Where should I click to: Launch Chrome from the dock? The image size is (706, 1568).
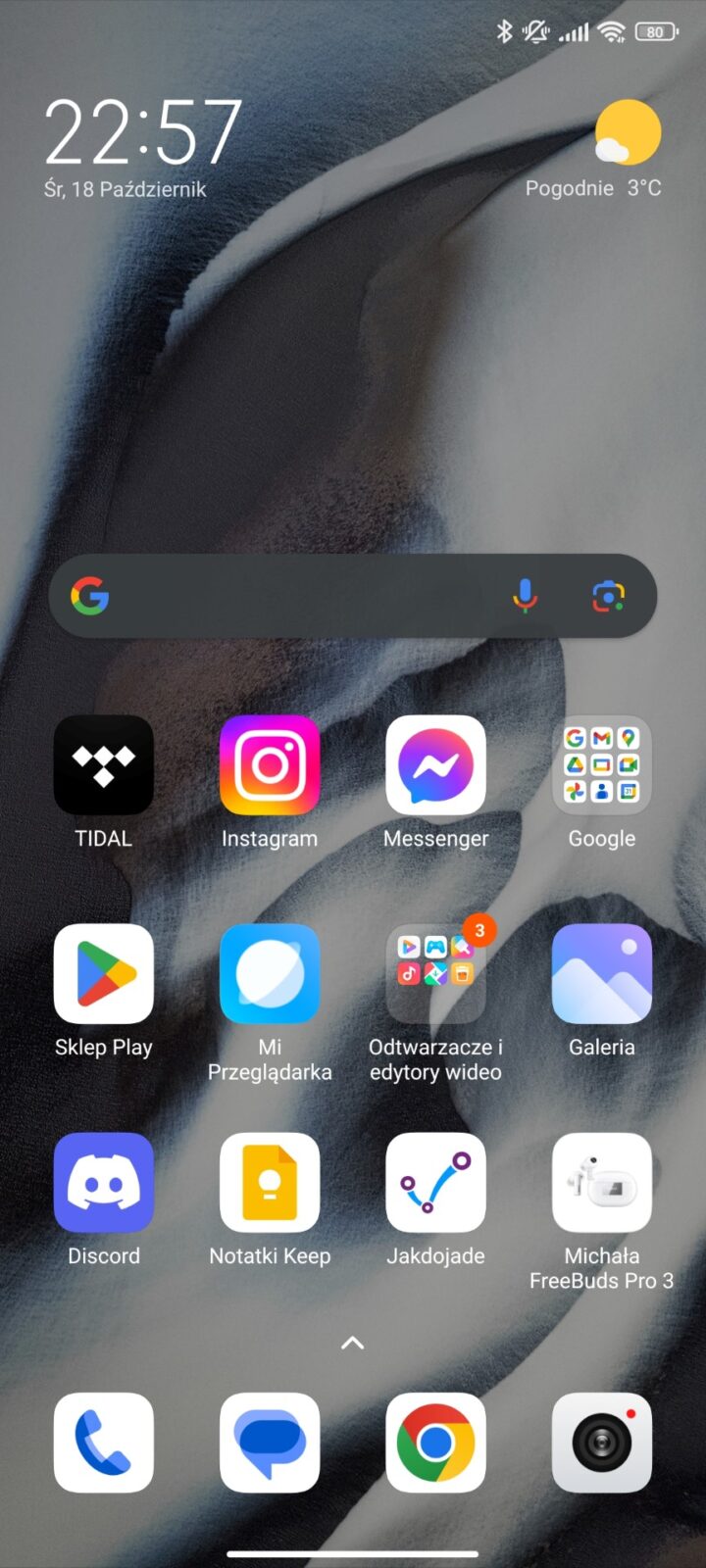[435, 1443]
